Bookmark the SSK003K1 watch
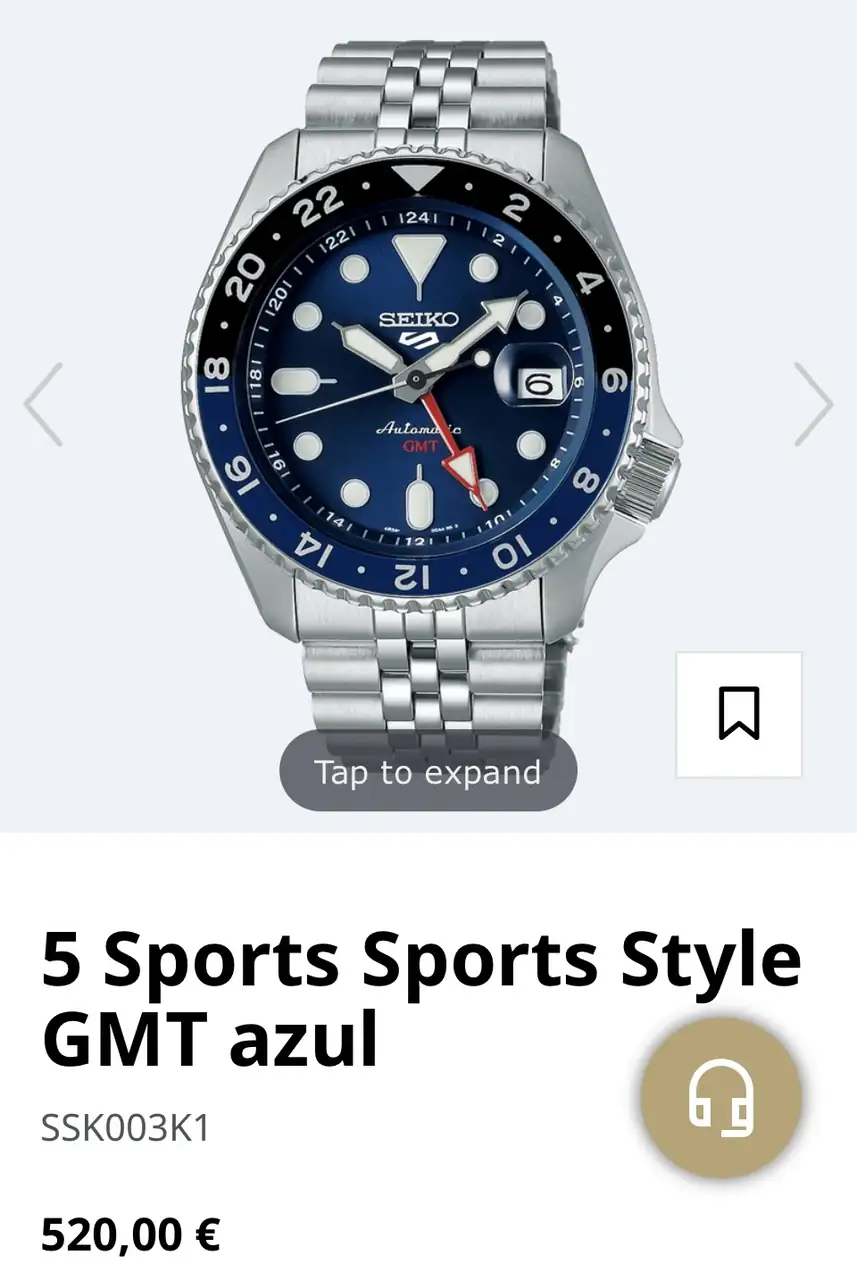The width and height of the screenshot is (857, 1280). 739,714
